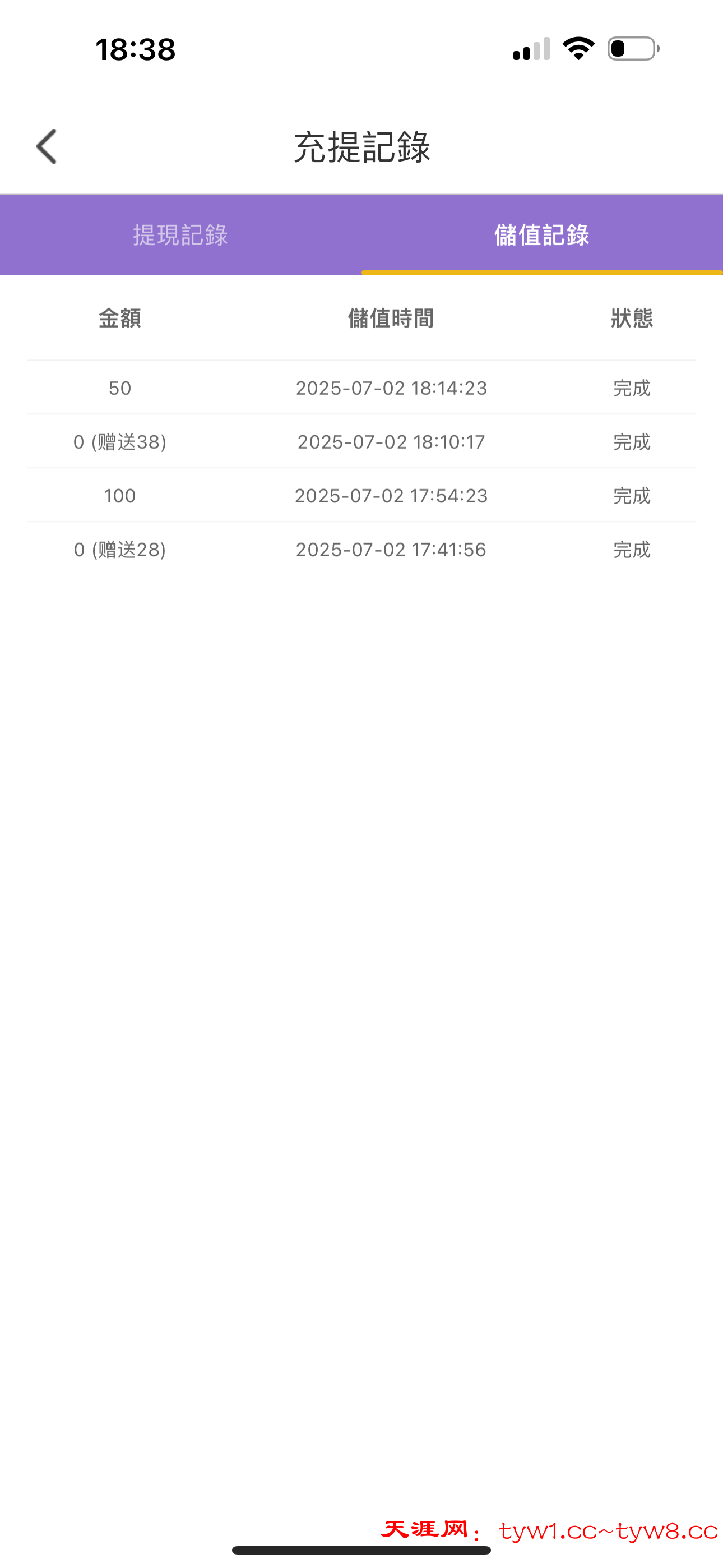Go back using the top-left arrow
Viewport: 723px width, 1568px height.
point(47,147)
